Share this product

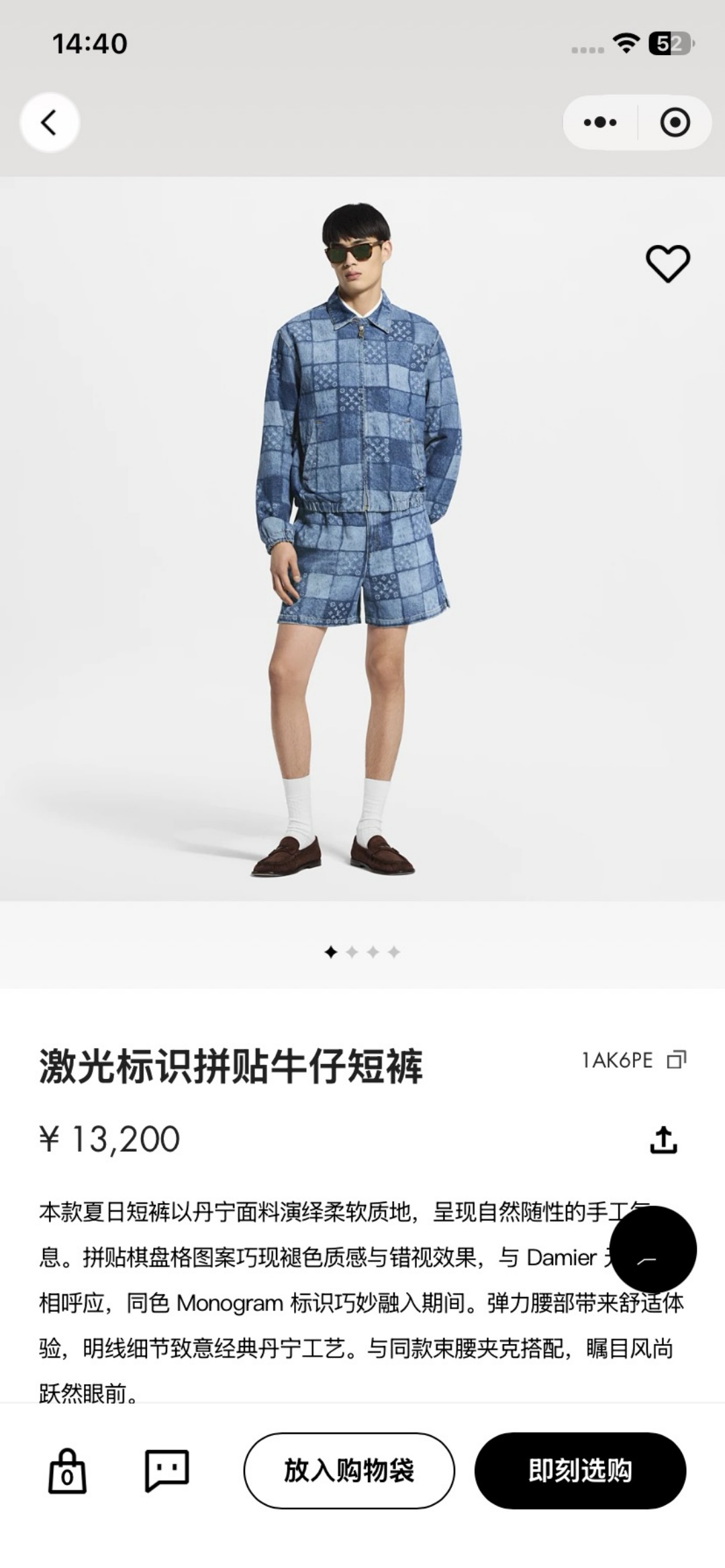(x=664, y=1139)
